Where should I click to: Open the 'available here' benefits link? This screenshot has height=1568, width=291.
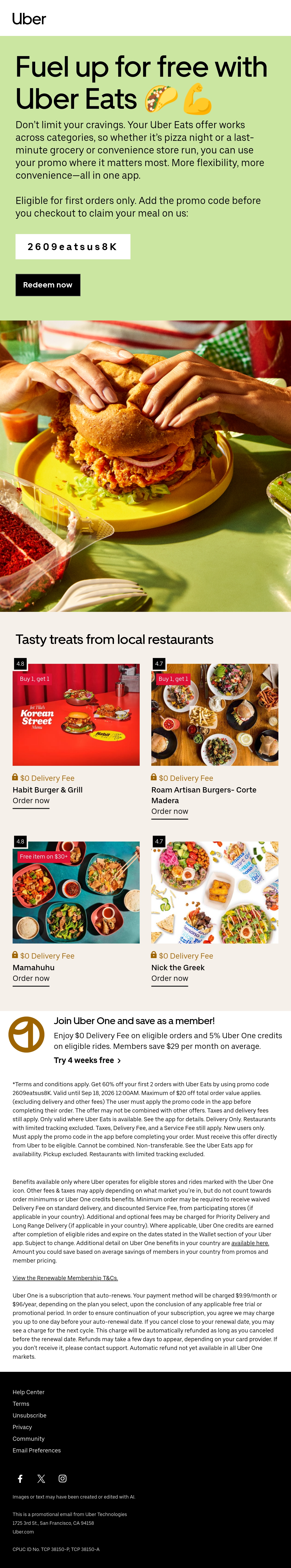[x=250, y=1243]
